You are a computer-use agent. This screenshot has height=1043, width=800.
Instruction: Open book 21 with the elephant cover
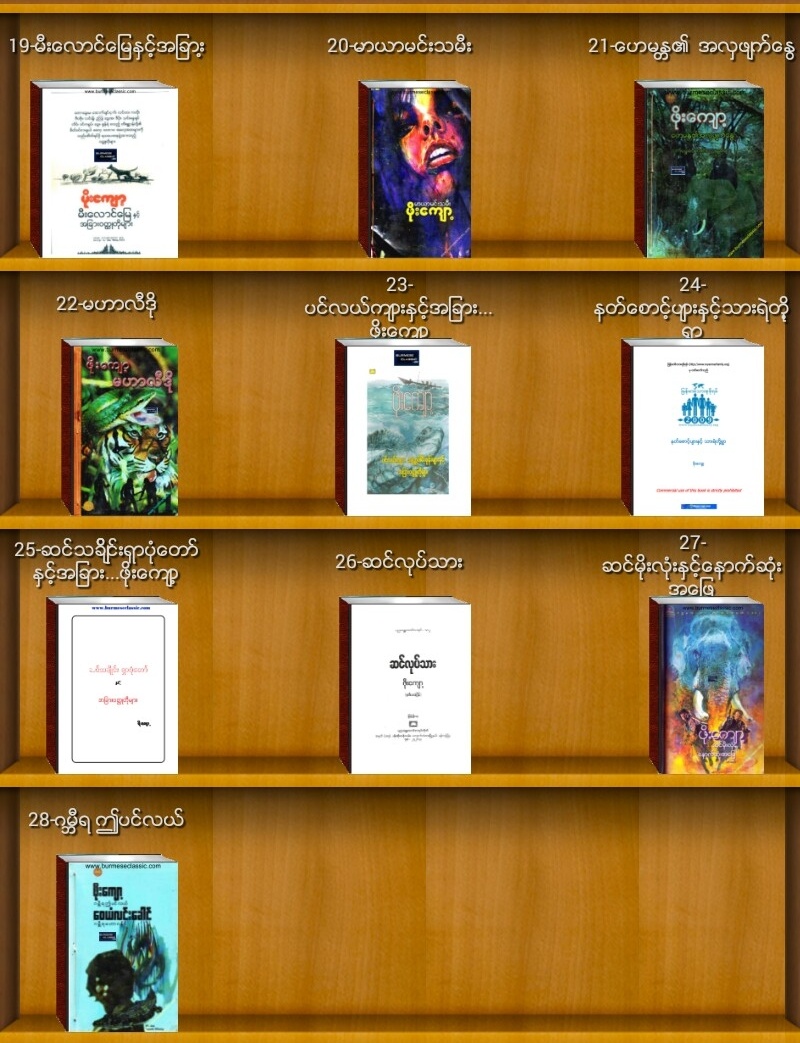pyautogui.click(x=700, y=170)
